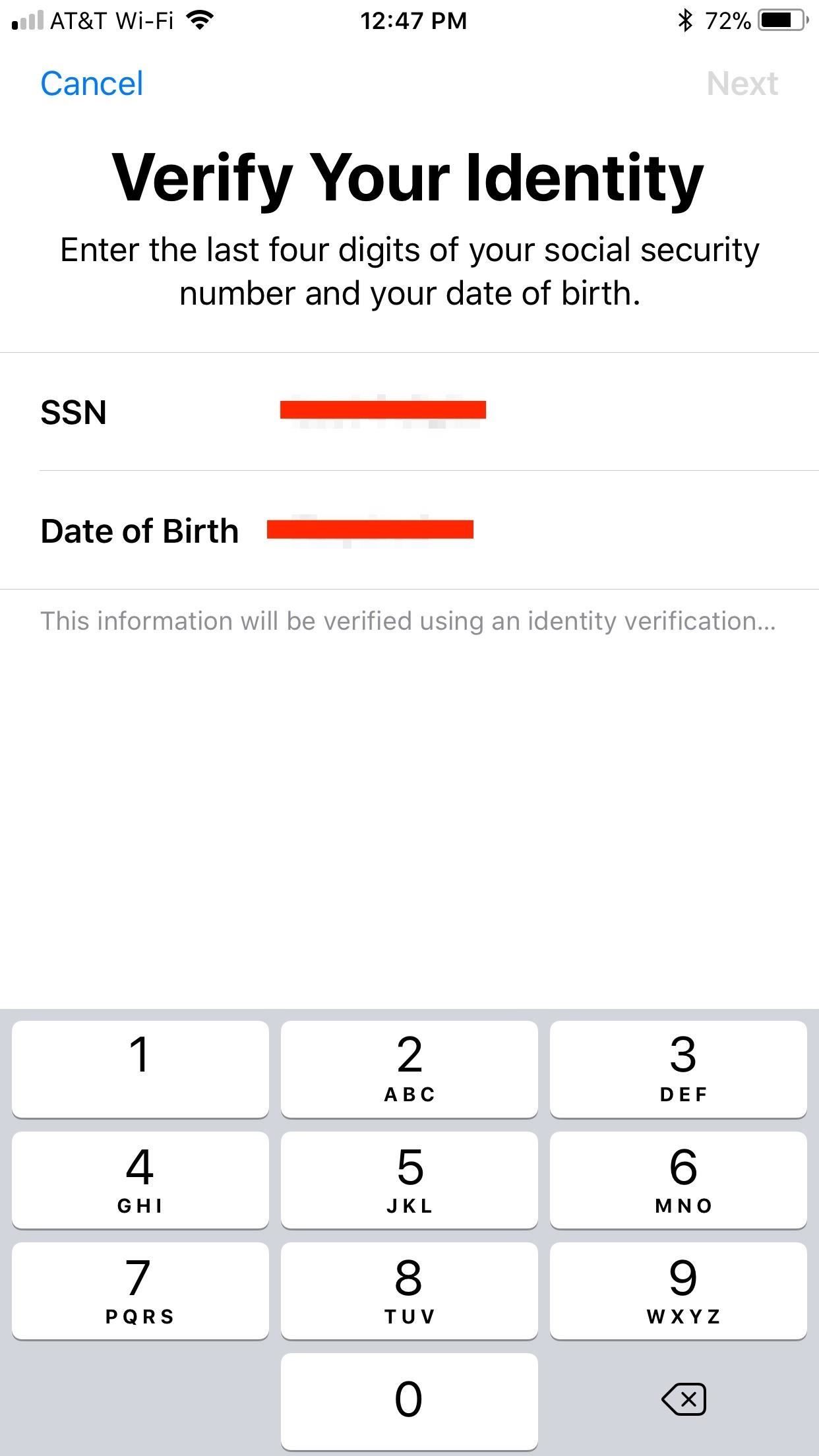
Task: Enter digit 5 on the keypad
Action: pyautogui.click(x=409, y=1180)
